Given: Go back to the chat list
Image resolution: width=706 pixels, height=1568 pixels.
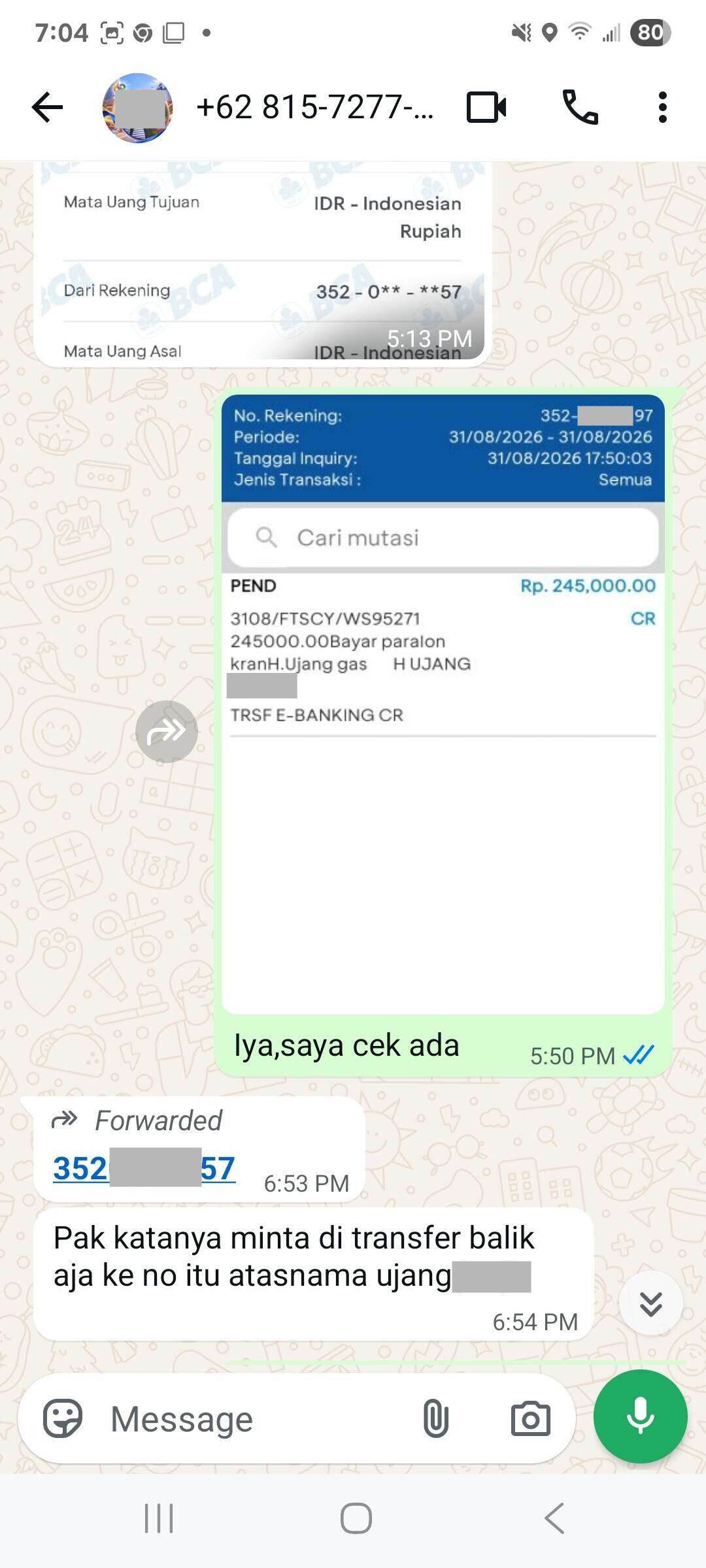Looking at the screenshot, I should (48, 107).
